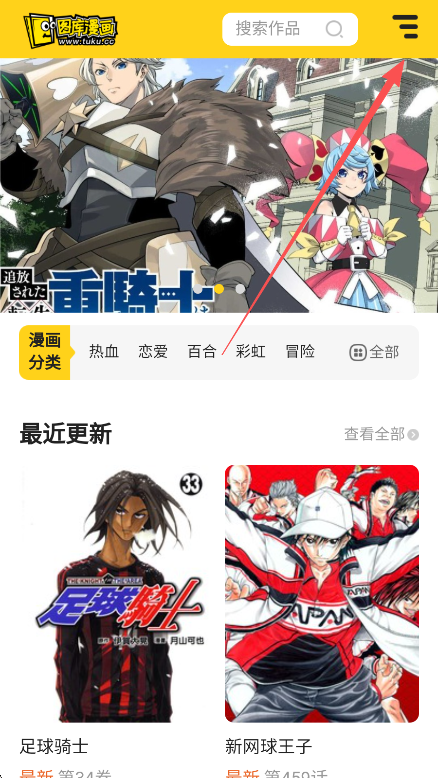
Task: Select the 彩虹 category
Action: (x=251, y=352)
